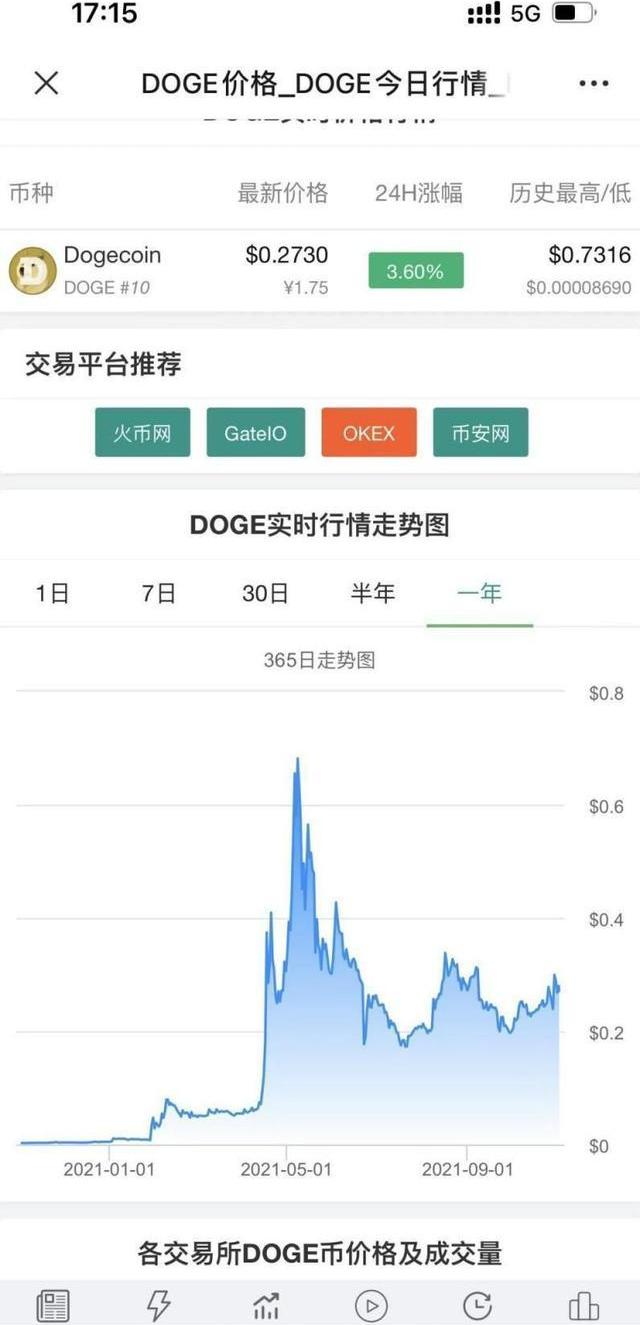Open the play video icon in bottom bar

(371, 1304)
